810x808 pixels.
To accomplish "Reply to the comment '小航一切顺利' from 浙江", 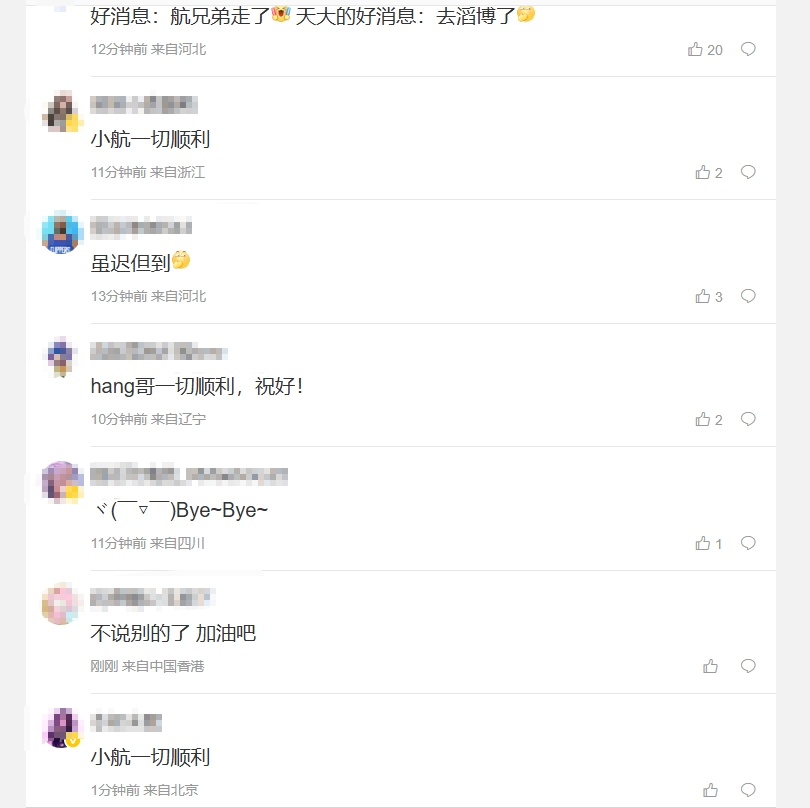I will tap(748, 172).
